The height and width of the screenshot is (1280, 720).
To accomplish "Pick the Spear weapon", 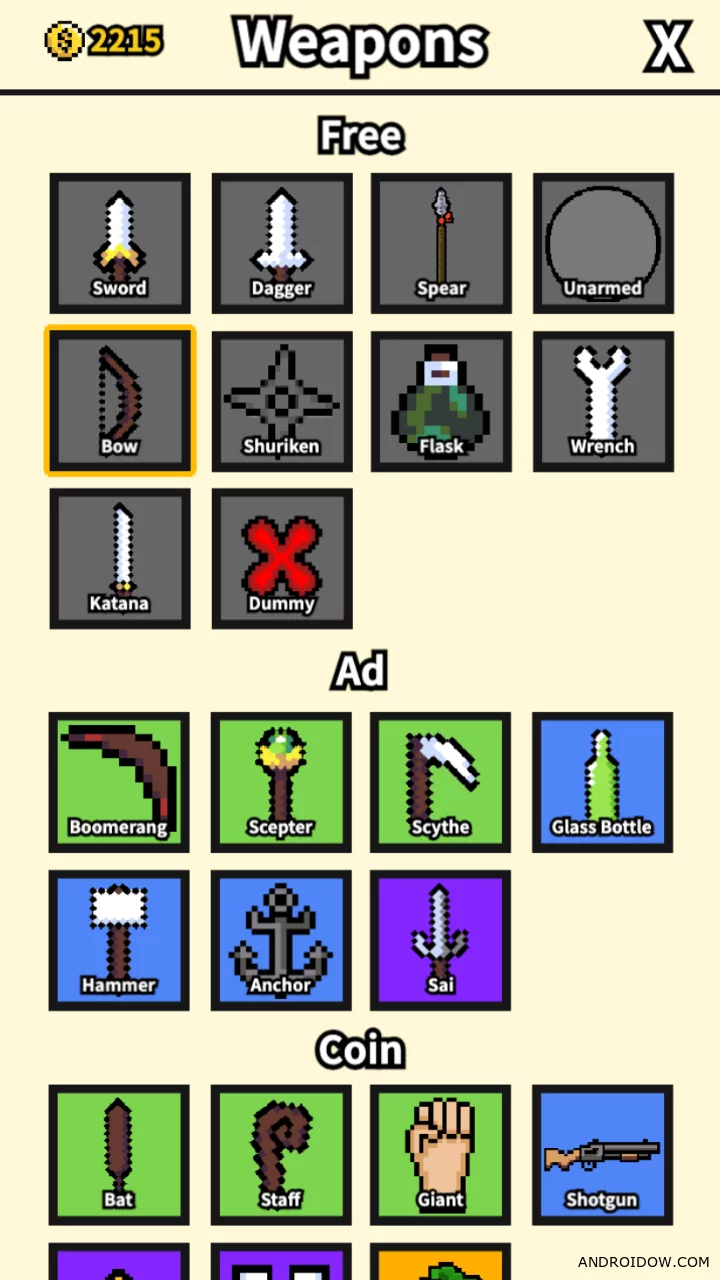I will pyautogui.click(x=441, y=243).
